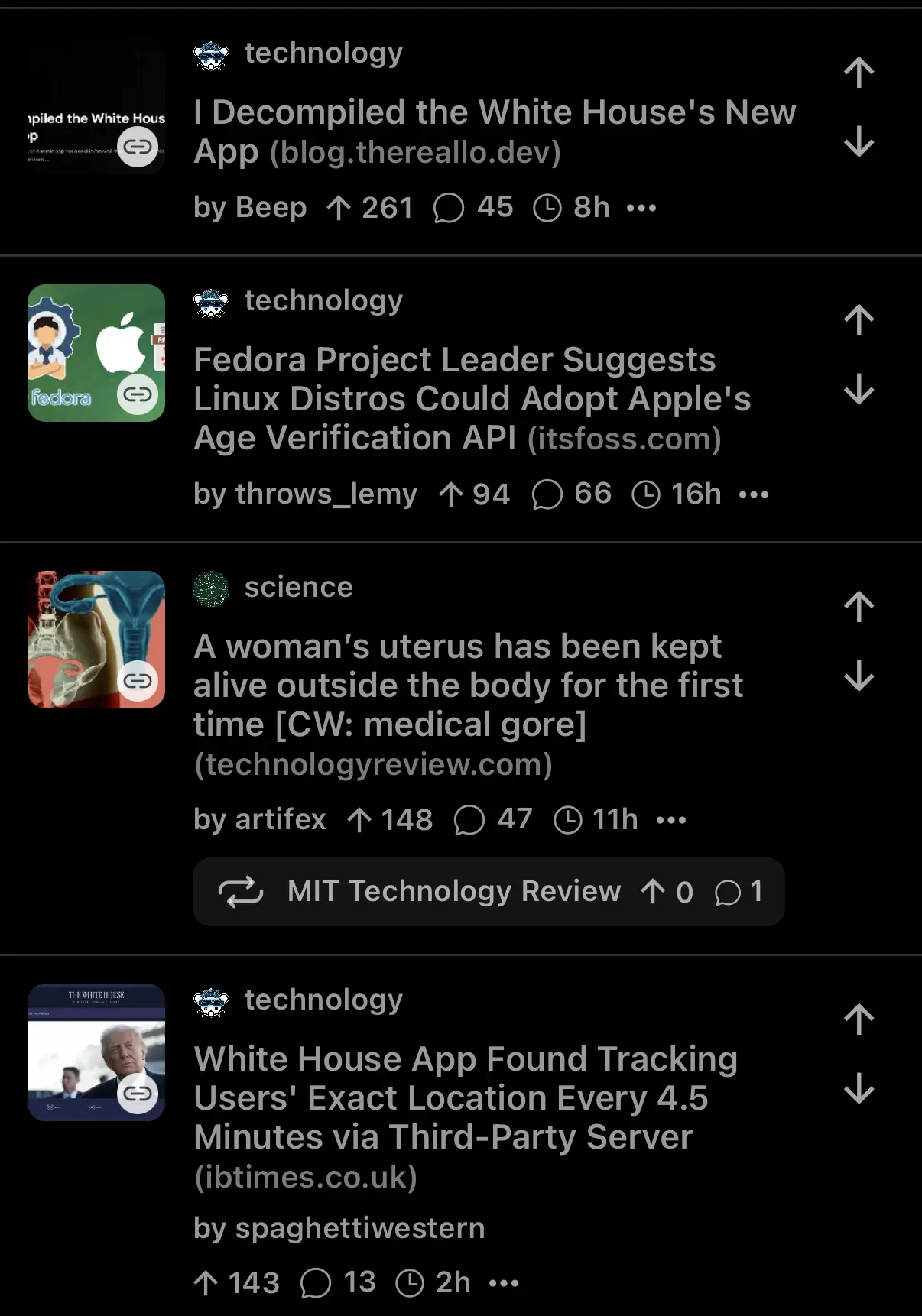
Task: Read the woman's uterus kept alive post
Action: tap(468, 685)
